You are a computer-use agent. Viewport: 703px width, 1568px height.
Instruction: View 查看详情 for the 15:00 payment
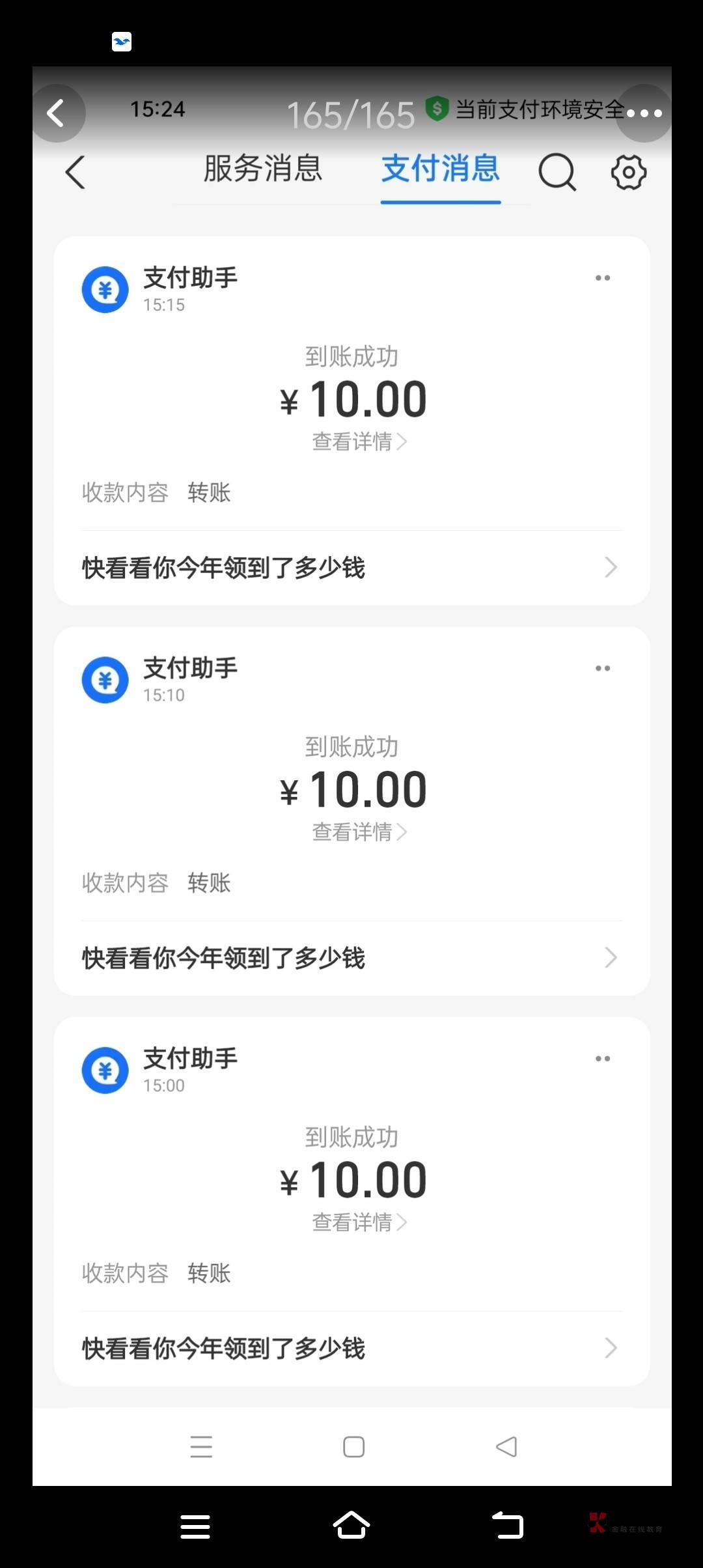click(359, 1222)
